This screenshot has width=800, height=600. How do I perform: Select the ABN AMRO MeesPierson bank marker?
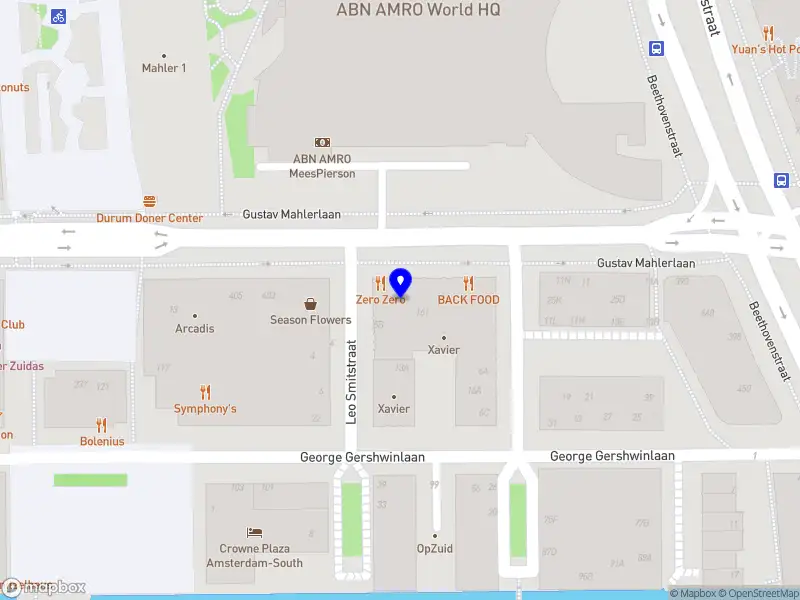(x=322, y=143)
